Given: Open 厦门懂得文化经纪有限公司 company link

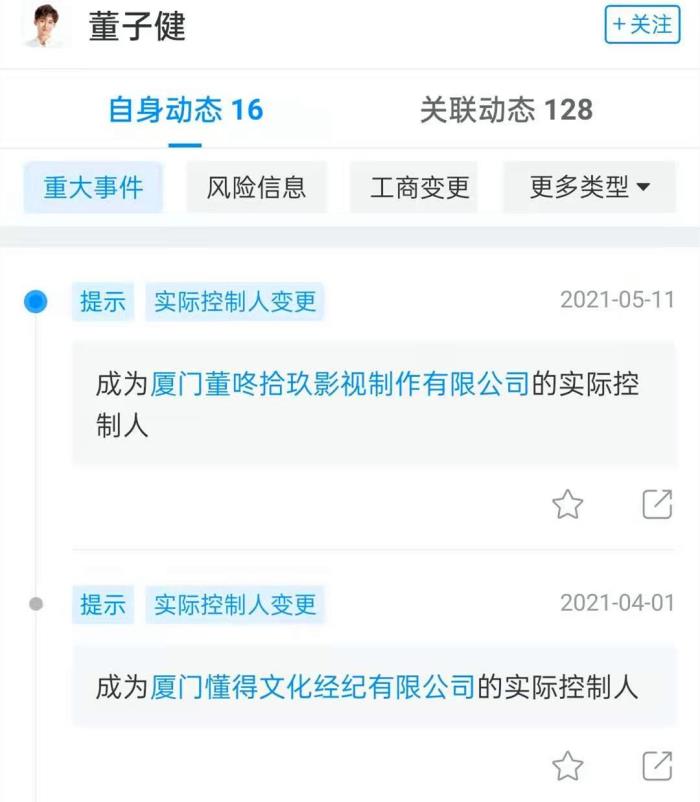Looking at the screenshot, I should tap(312, 687).
